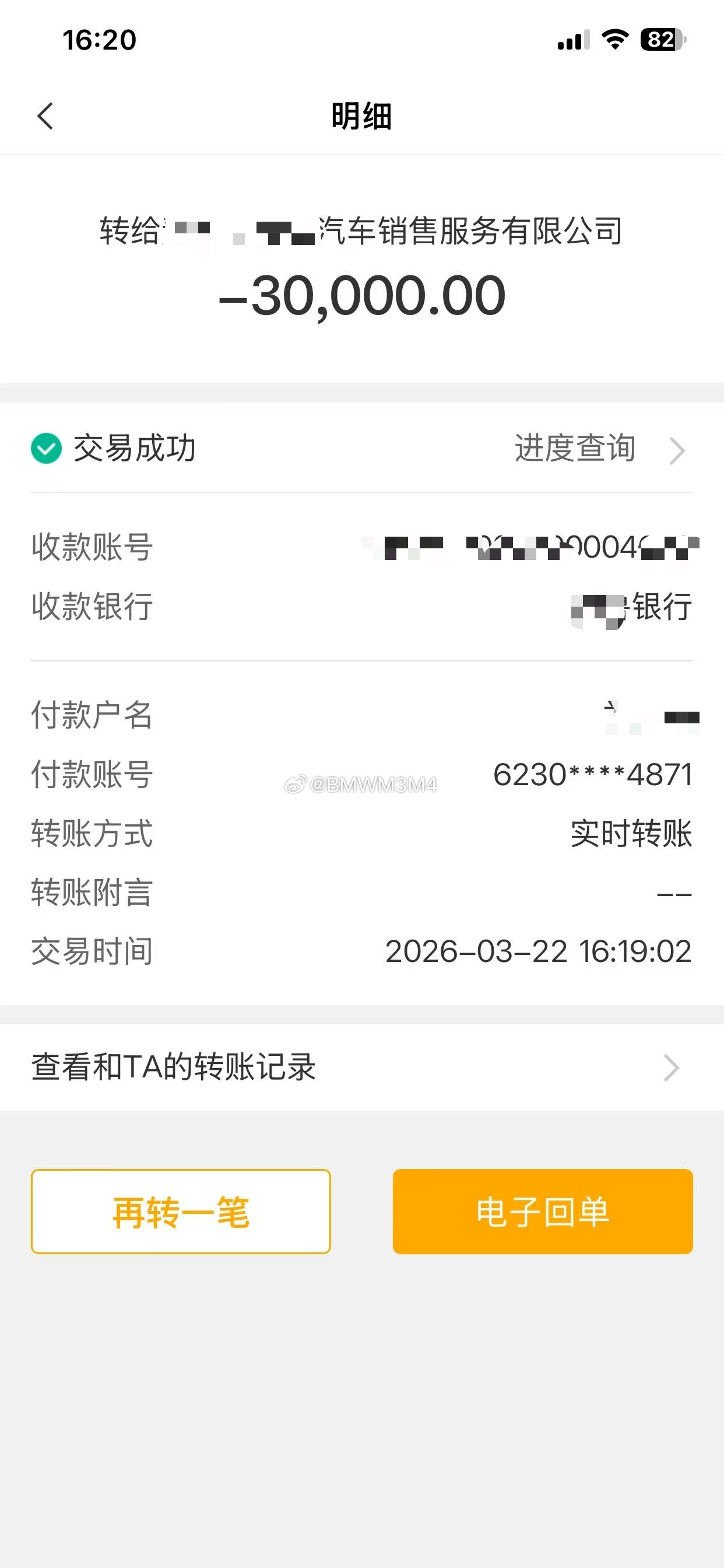724x1568 pixels.
Task: Open 查看和TA的转账记录 with its chevron
Action: click(x=671, y=1067)
